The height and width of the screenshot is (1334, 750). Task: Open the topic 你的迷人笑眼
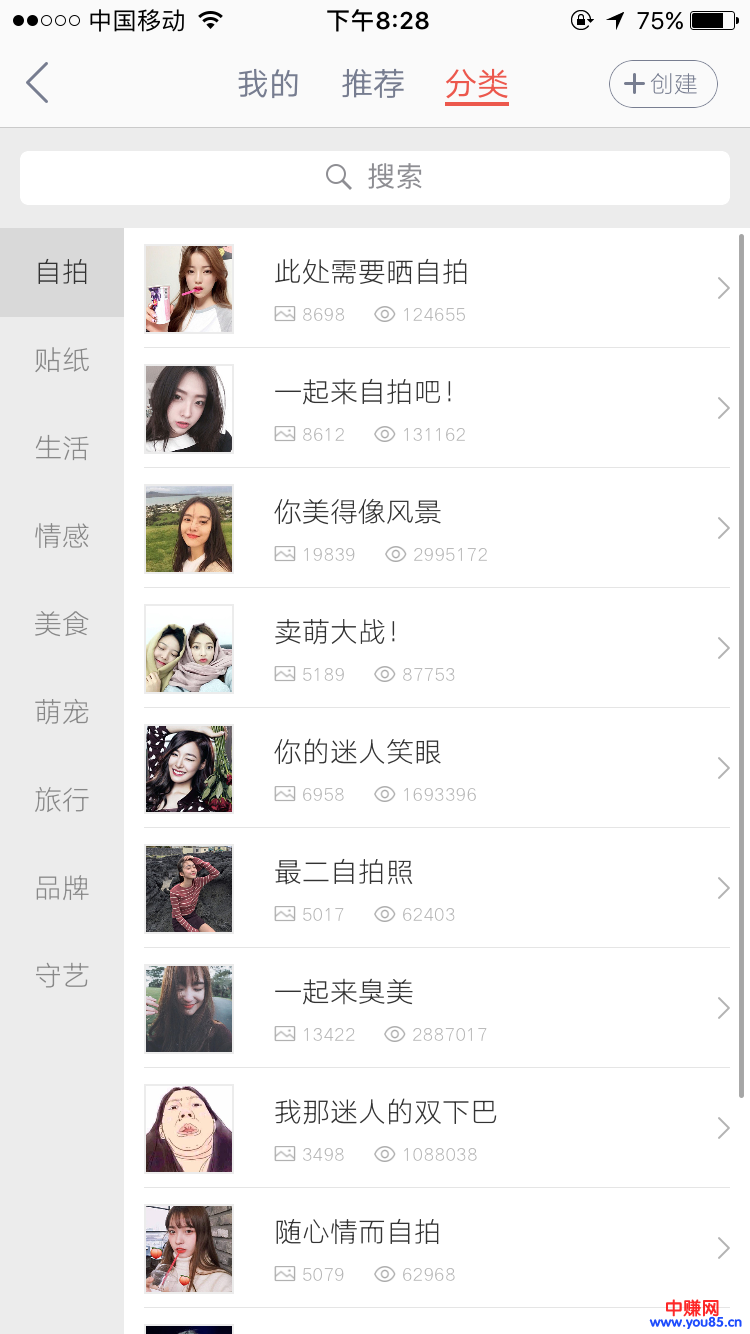(437, 768)
